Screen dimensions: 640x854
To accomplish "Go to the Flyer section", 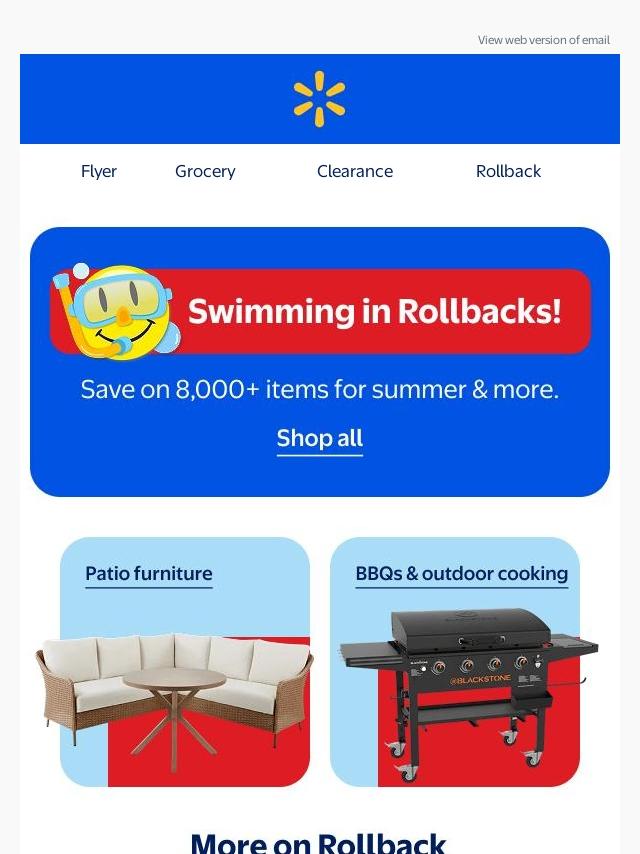I will [x=99, y=171].
